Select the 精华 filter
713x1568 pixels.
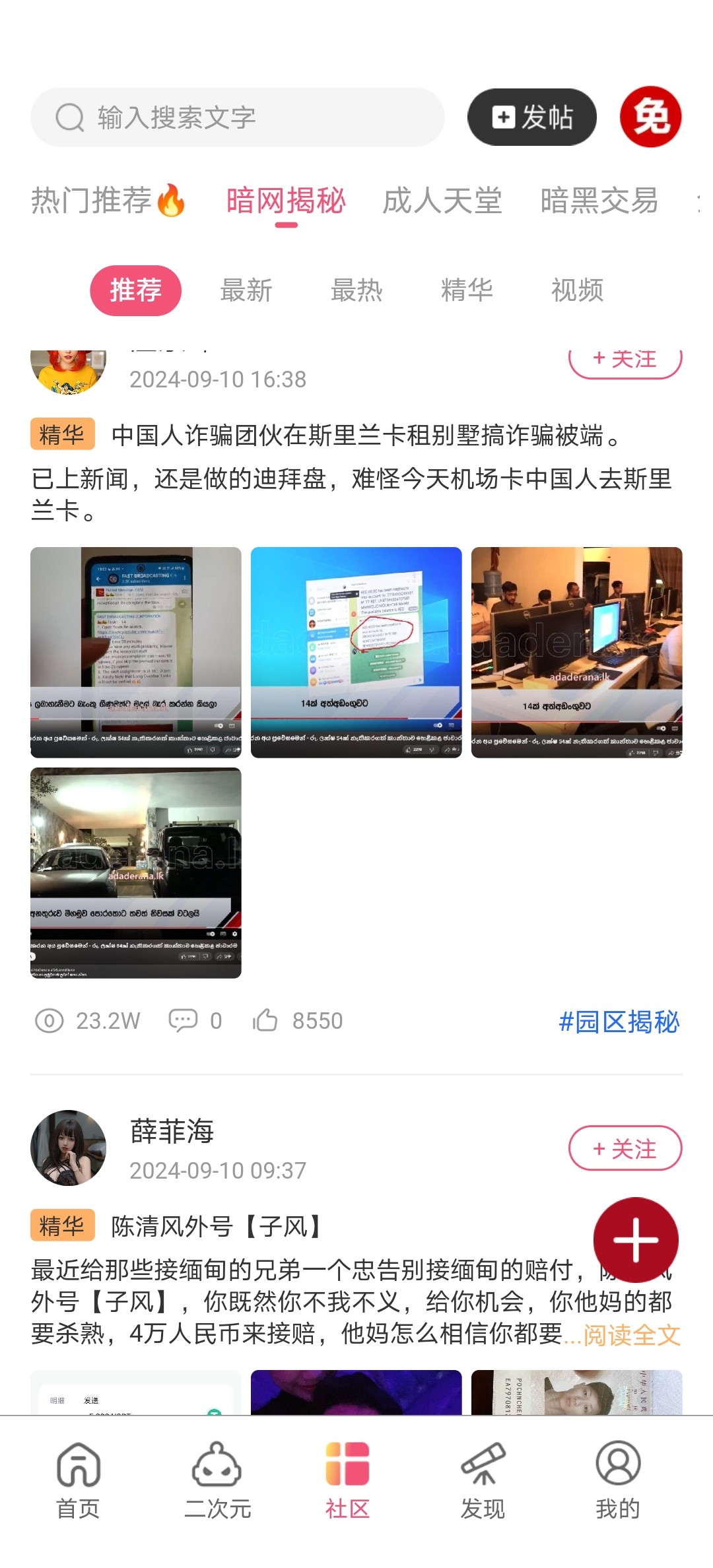point(467,290)
